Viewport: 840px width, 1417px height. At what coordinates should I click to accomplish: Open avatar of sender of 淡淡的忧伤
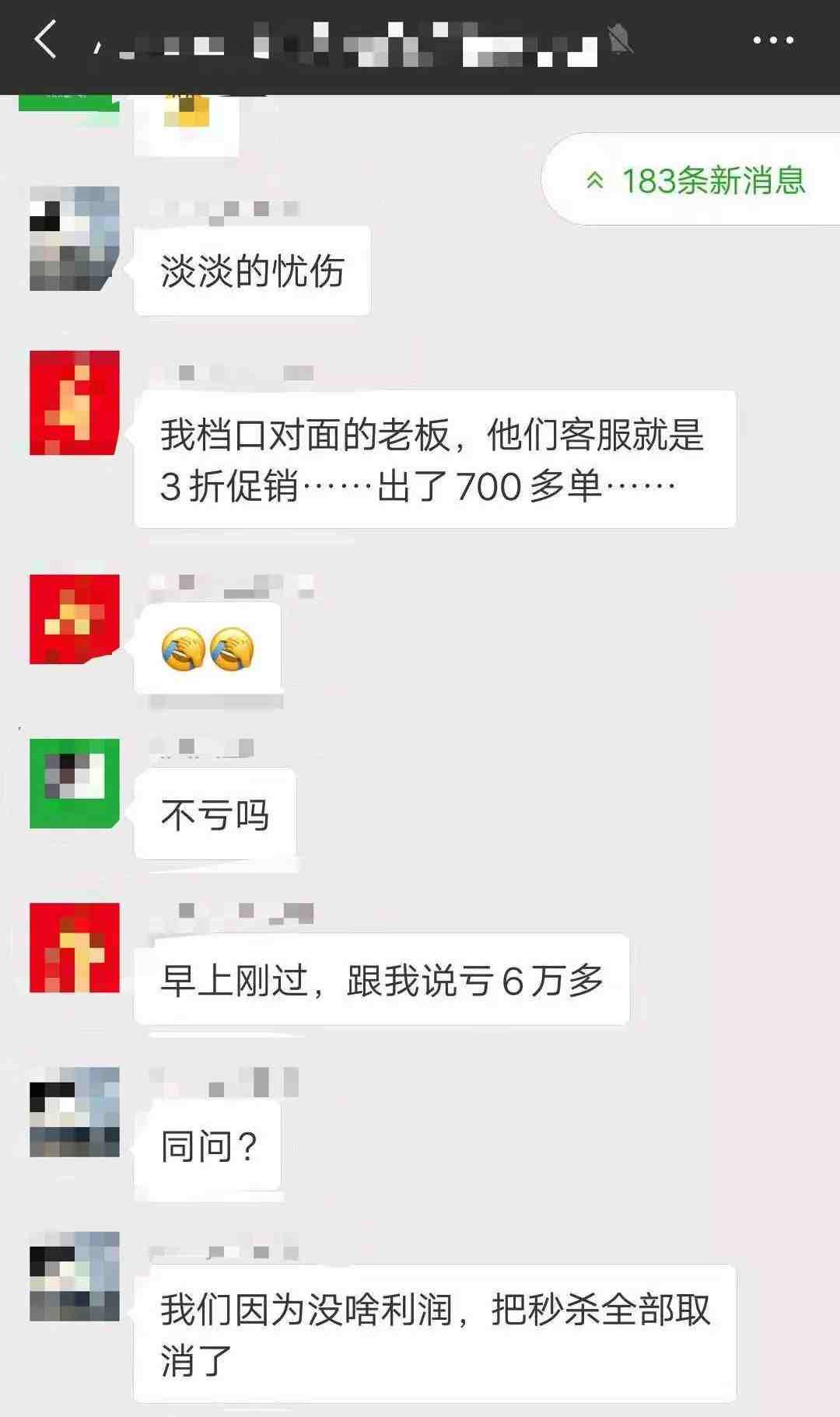click(75, 239)
